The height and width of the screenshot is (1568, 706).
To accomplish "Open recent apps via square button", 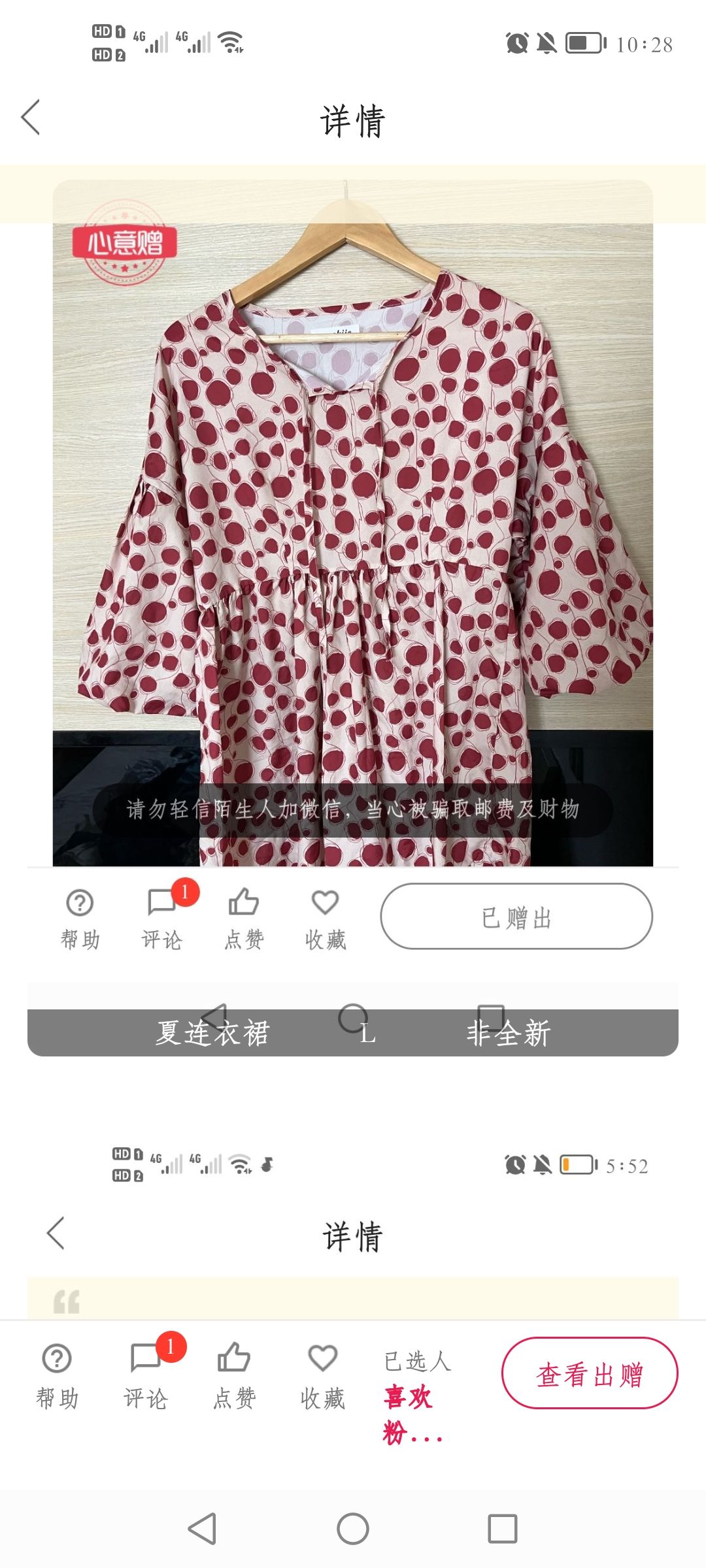I will pyautogui.click(x=503, y=1529).
